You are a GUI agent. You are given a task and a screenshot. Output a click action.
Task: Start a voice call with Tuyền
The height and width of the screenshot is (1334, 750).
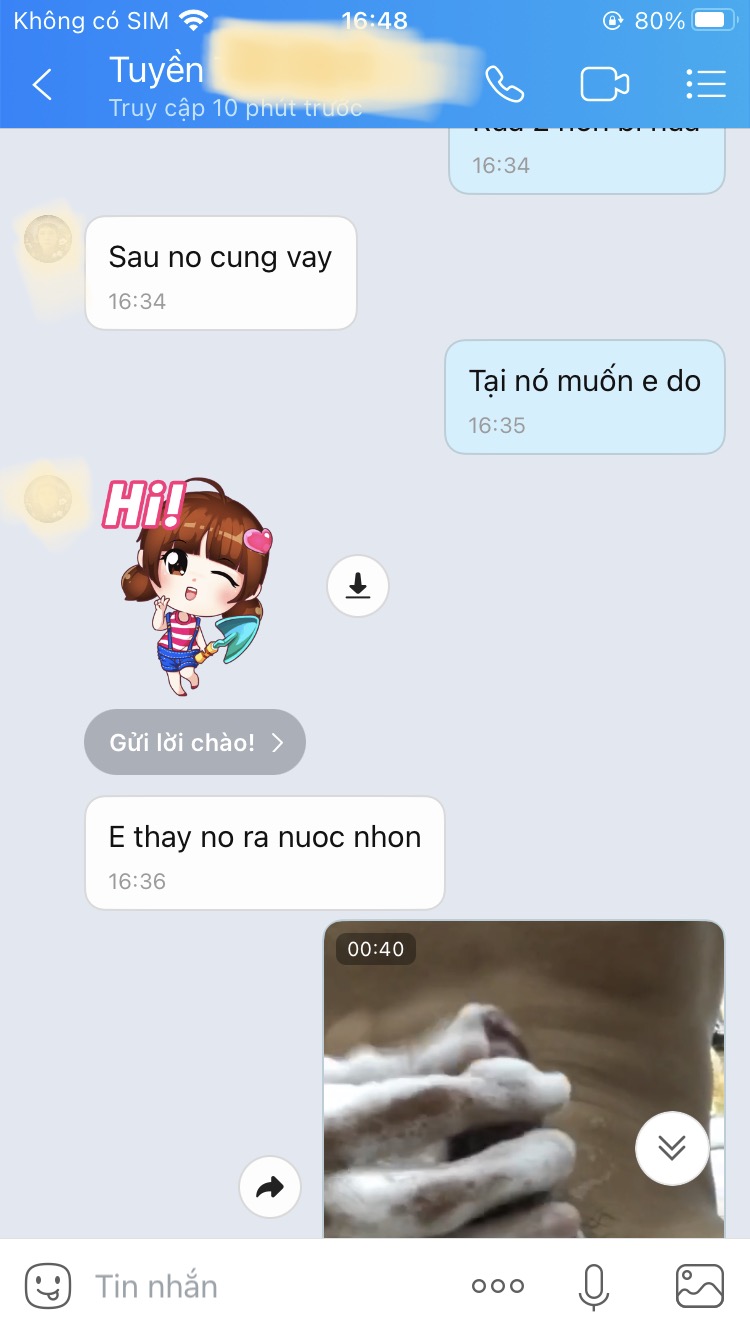[504, 85]
